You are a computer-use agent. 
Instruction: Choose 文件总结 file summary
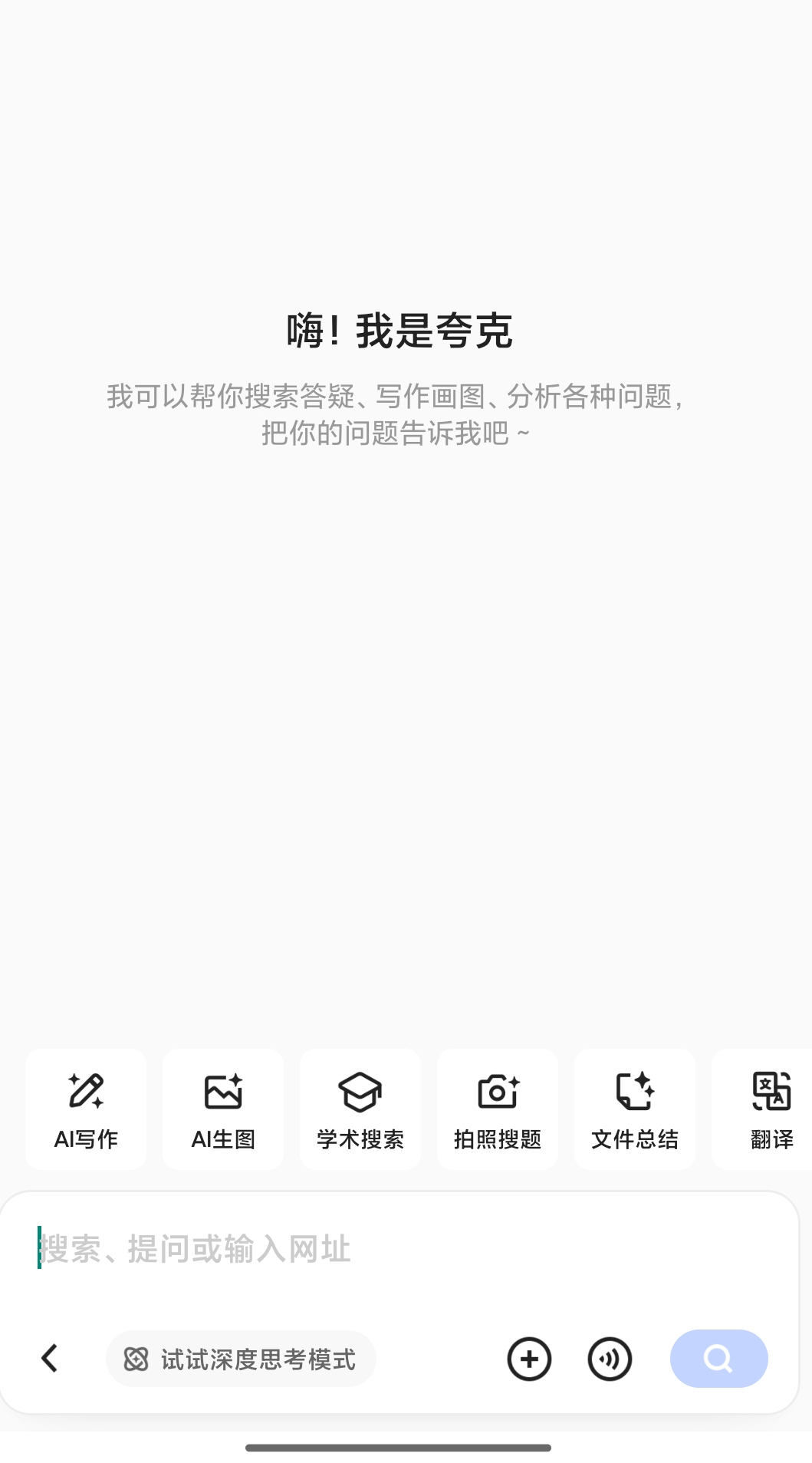click(635, 1109)
